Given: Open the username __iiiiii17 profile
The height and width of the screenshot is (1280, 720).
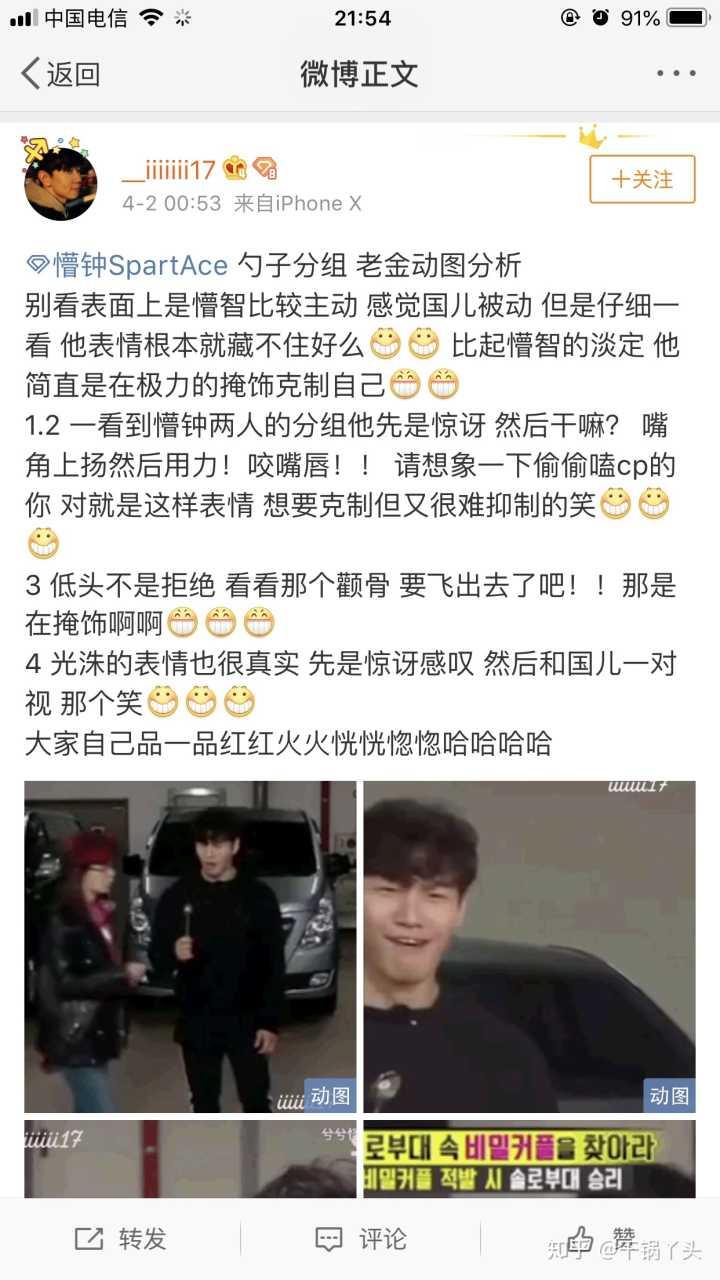Looking at the screenshot, I should (168, 169).
